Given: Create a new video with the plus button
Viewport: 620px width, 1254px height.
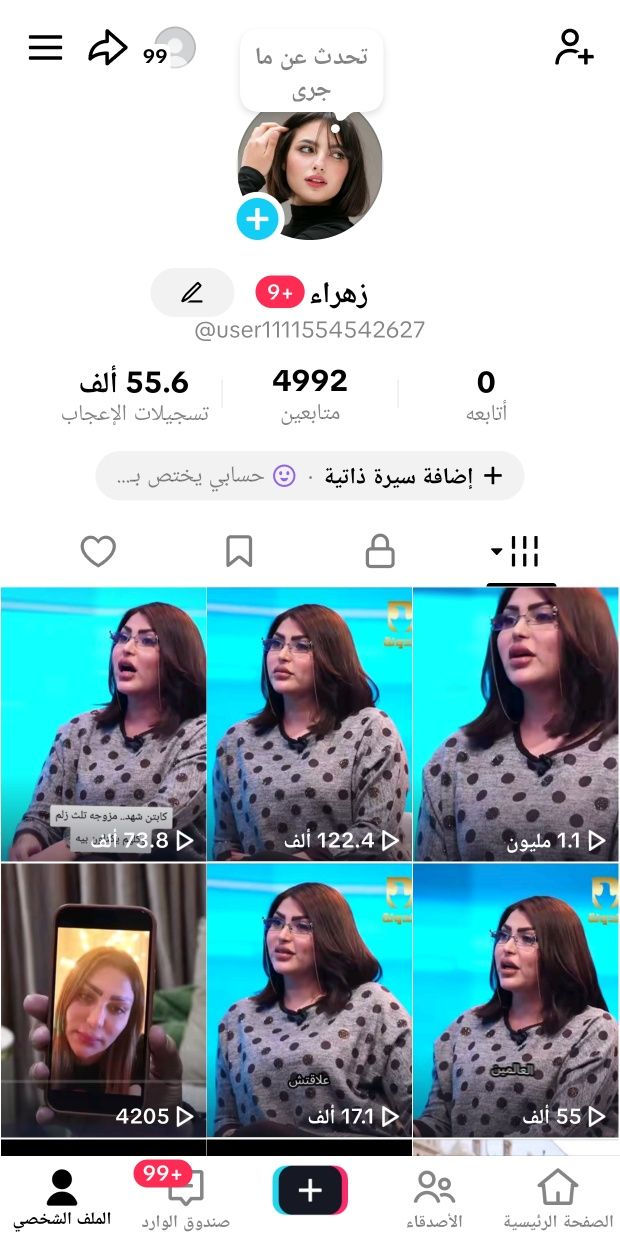Looking at the screenshot, I should coord(310,1190).
